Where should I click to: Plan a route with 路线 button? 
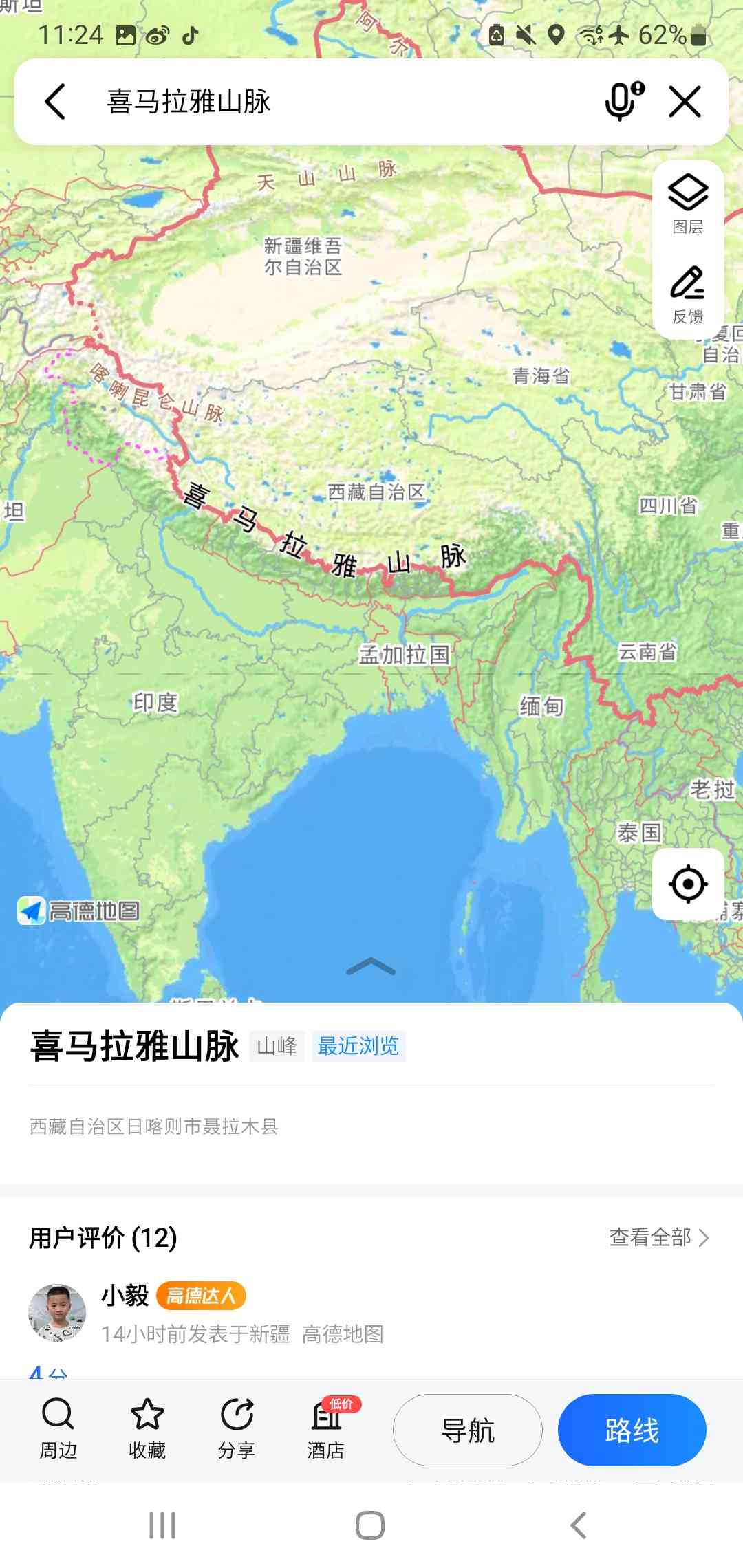632,1430
